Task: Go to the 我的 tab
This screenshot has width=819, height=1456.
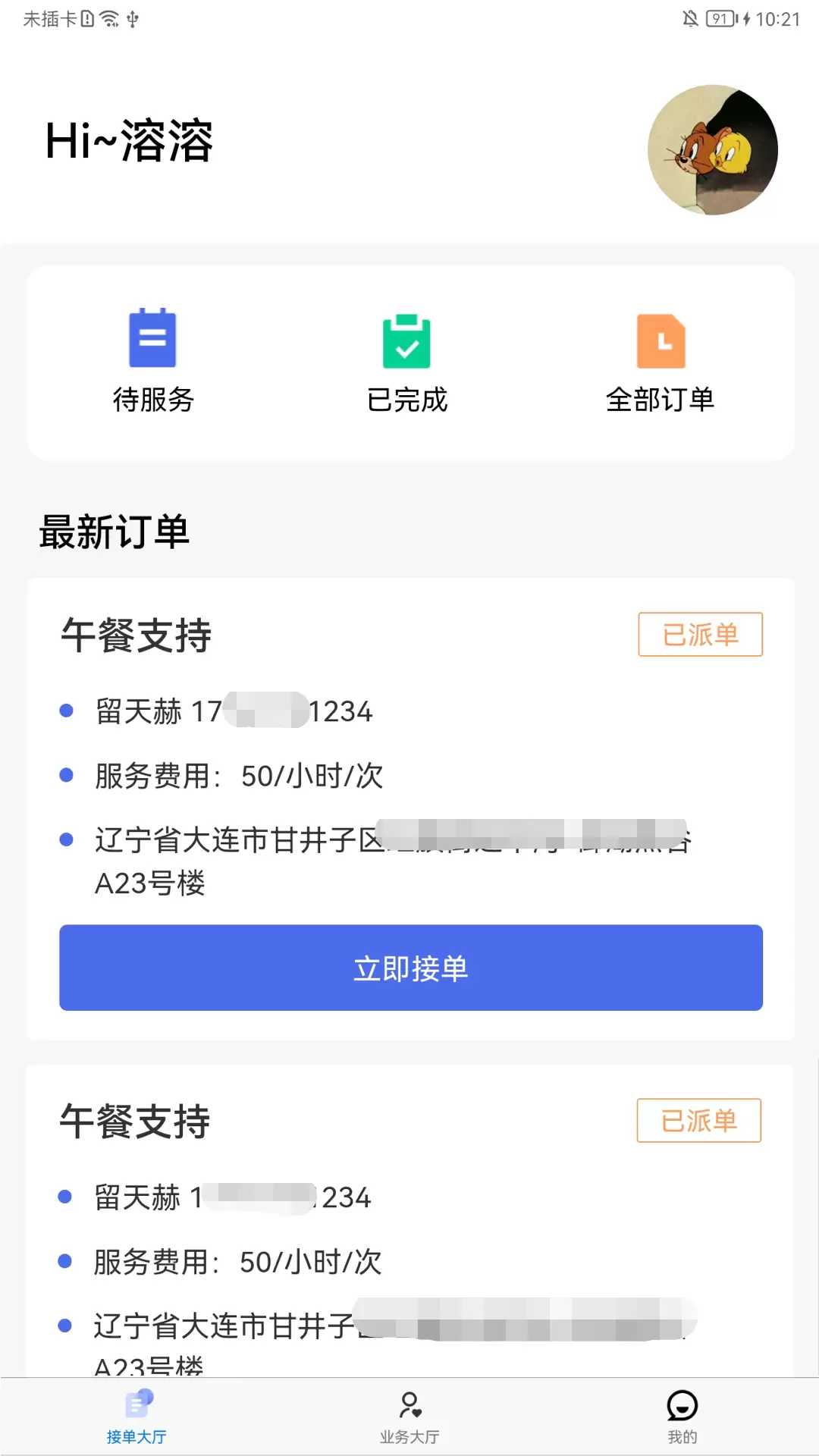Action: coord(682,1417)
